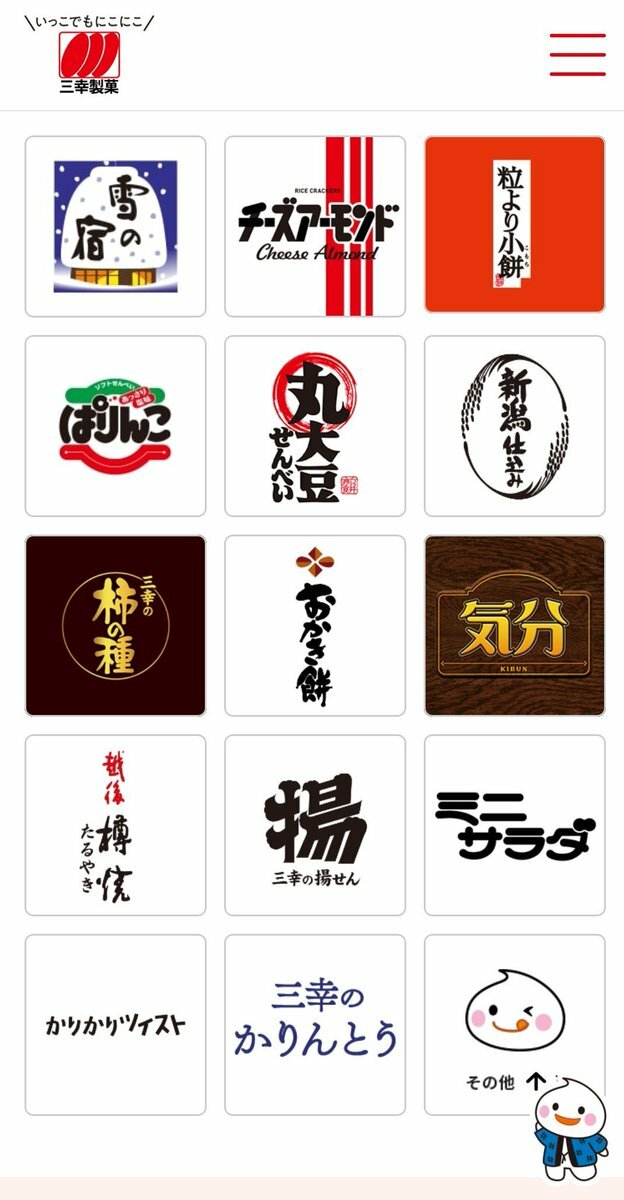Image resolution: width=624 pixels, height=1200 pixels.
Task: Open the 新潟仕込み brand tile
Action: (x=515, y=426)
